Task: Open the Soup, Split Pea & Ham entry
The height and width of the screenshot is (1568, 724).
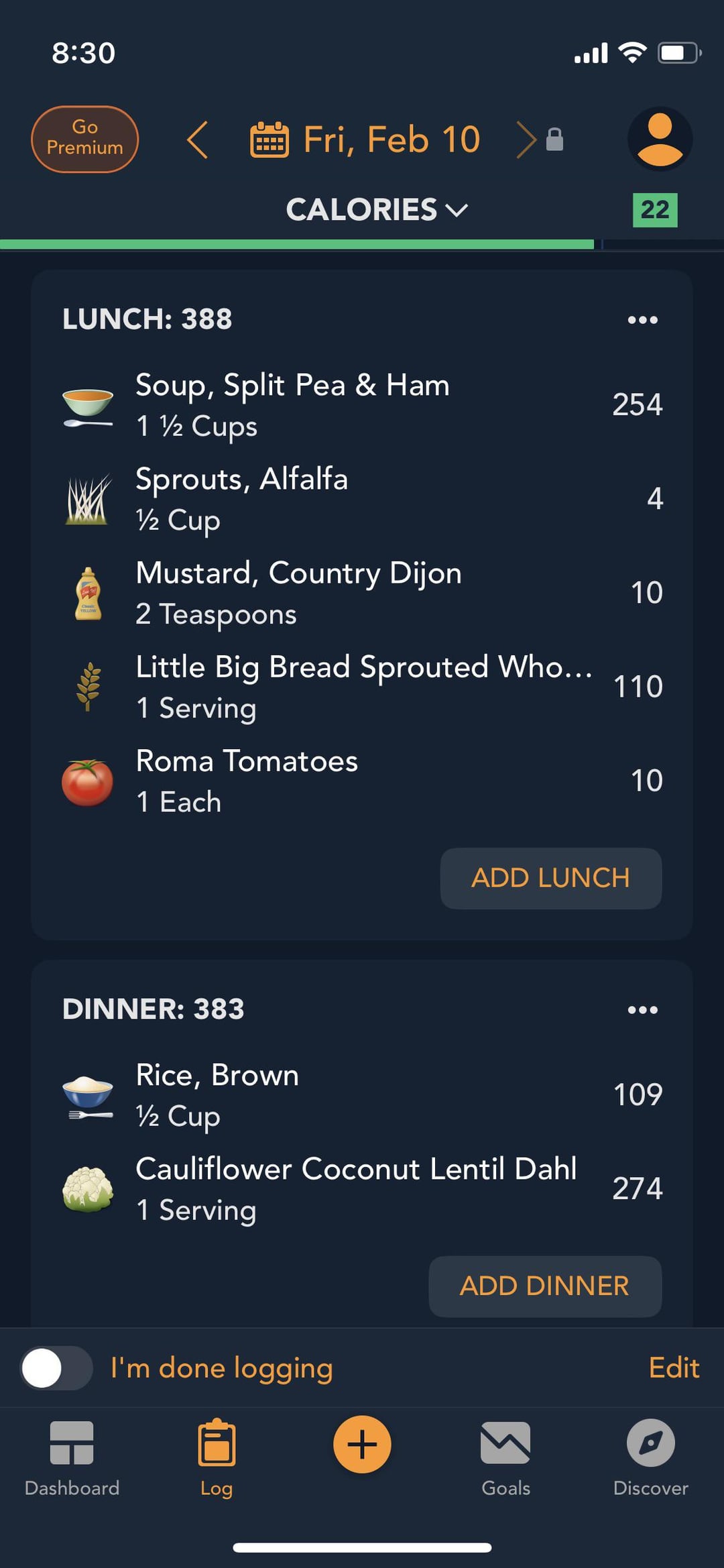Action: (x=362, y=405)
